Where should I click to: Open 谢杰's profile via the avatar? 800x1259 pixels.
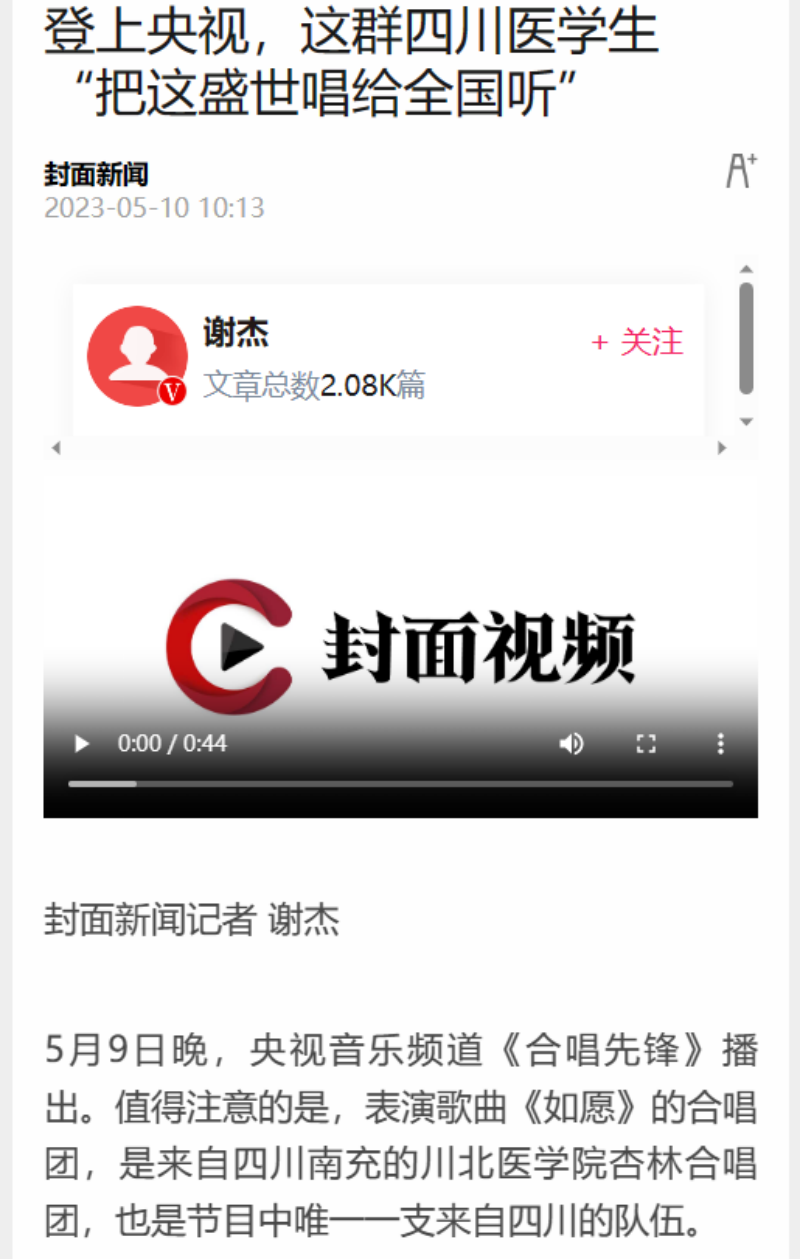point(138,355)
